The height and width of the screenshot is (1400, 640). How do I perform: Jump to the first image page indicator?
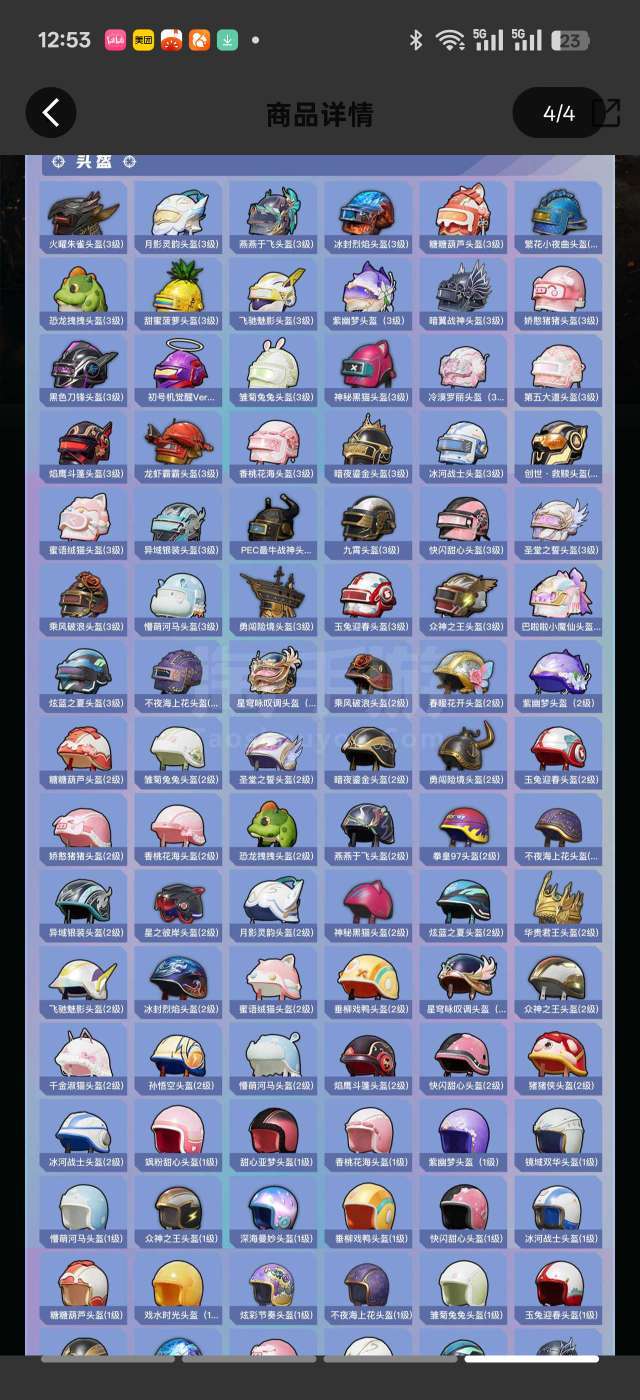[x=108, y=1359]
